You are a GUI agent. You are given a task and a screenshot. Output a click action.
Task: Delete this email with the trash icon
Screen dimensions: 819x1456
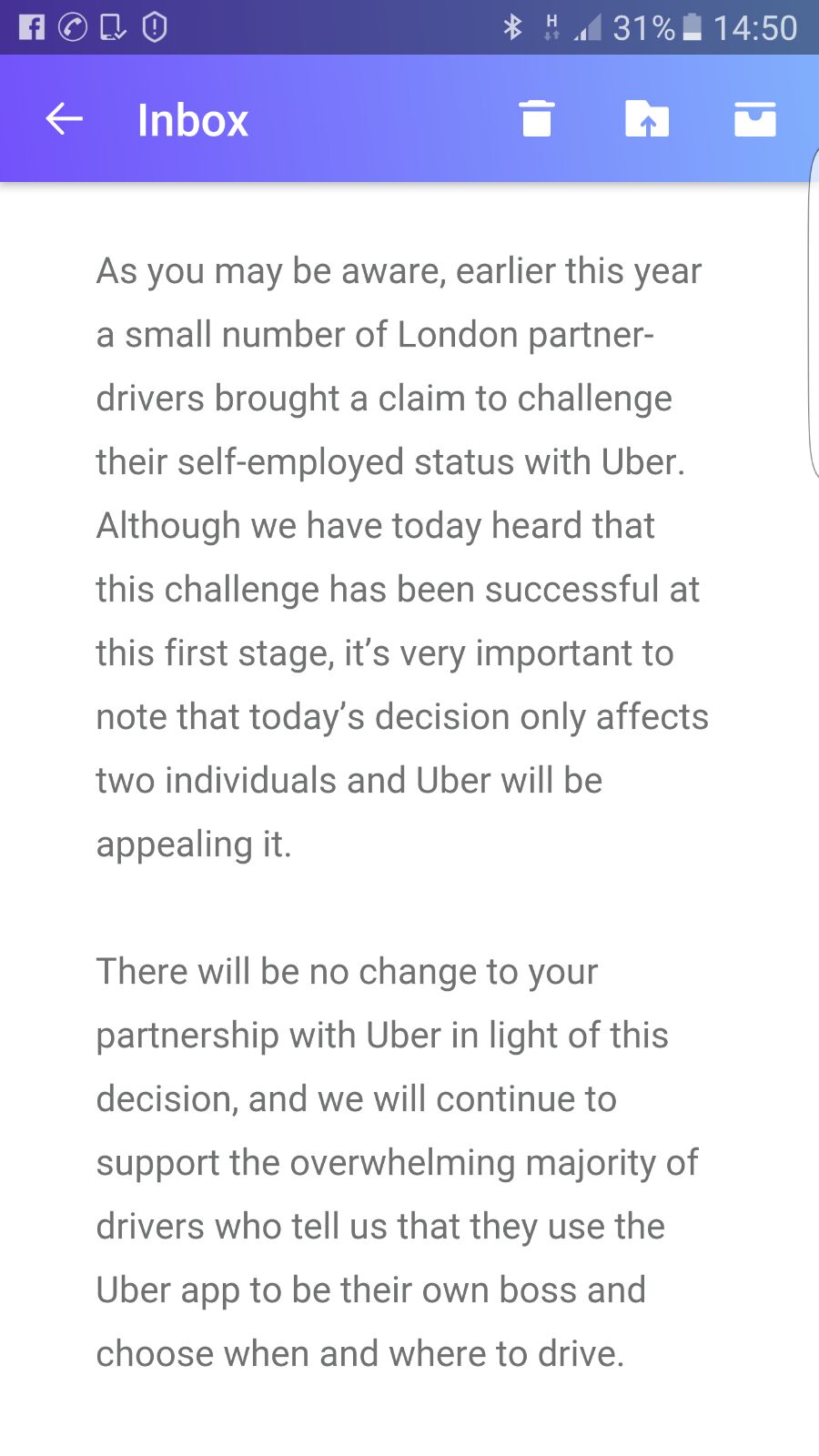(x=536, y=119)
